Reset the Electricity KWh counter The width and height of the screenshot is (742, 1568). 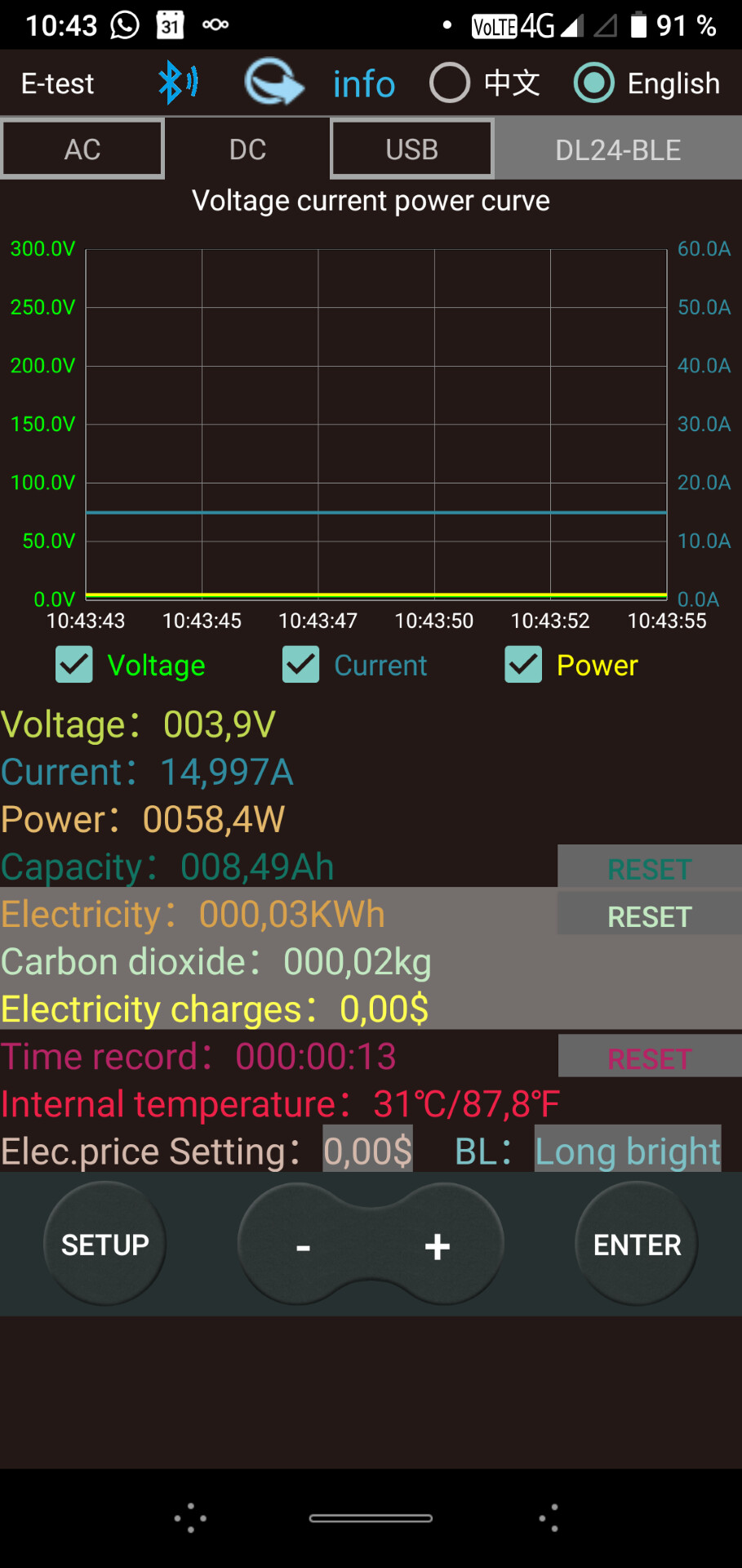coord(650,915)
